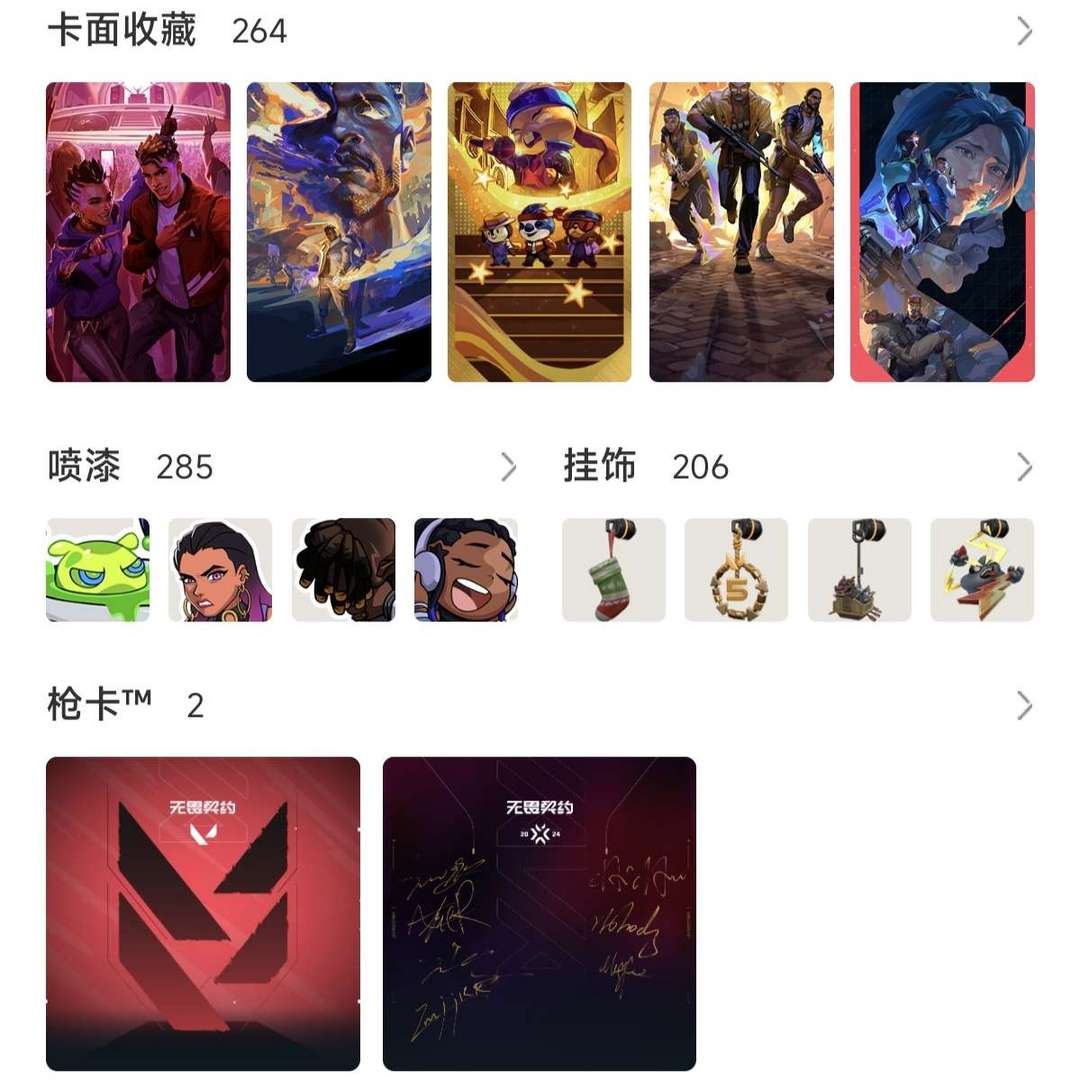The image size is (1080, 1080).
Task: Open the green Christmas stocking charm
Action: 613,570
